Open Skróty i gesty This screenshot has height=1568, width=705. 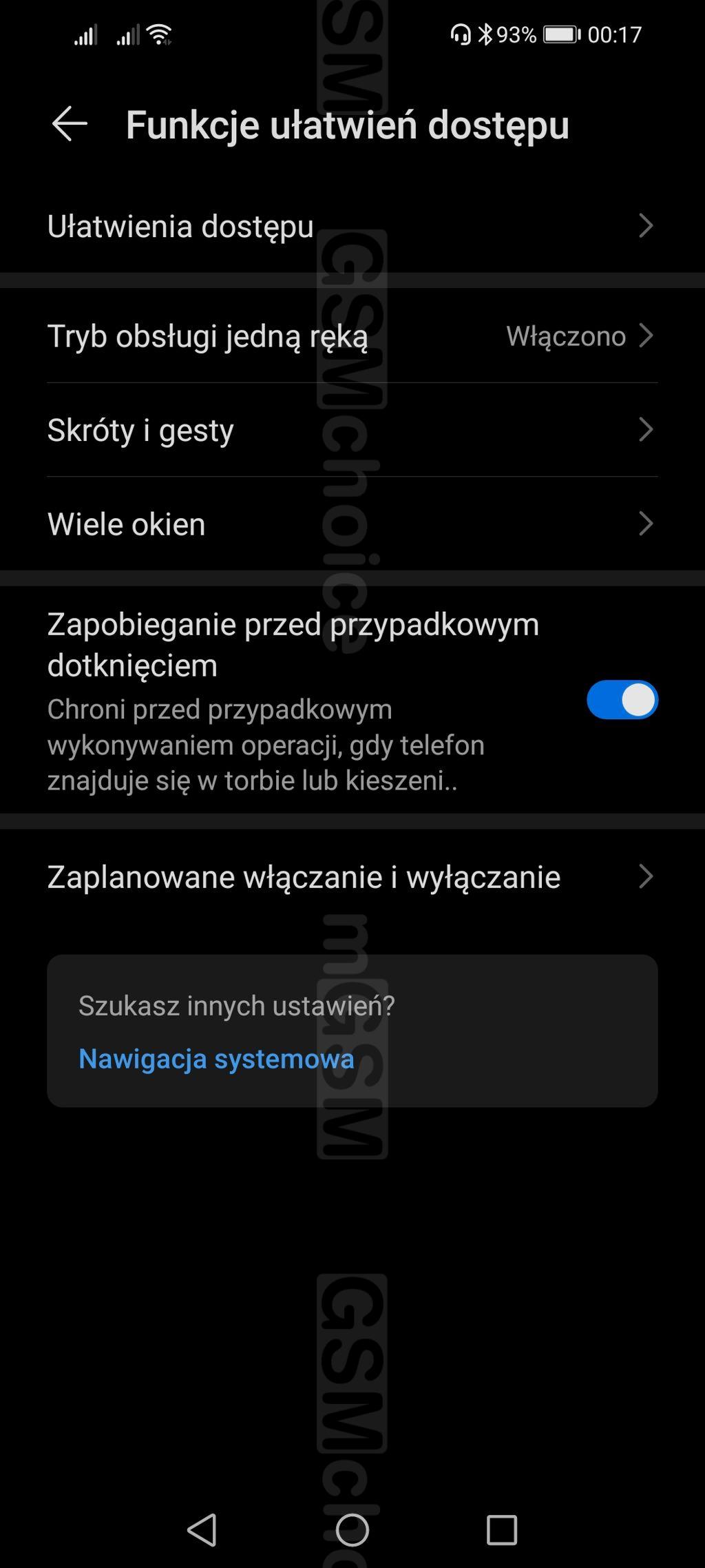tap(351, 430)
